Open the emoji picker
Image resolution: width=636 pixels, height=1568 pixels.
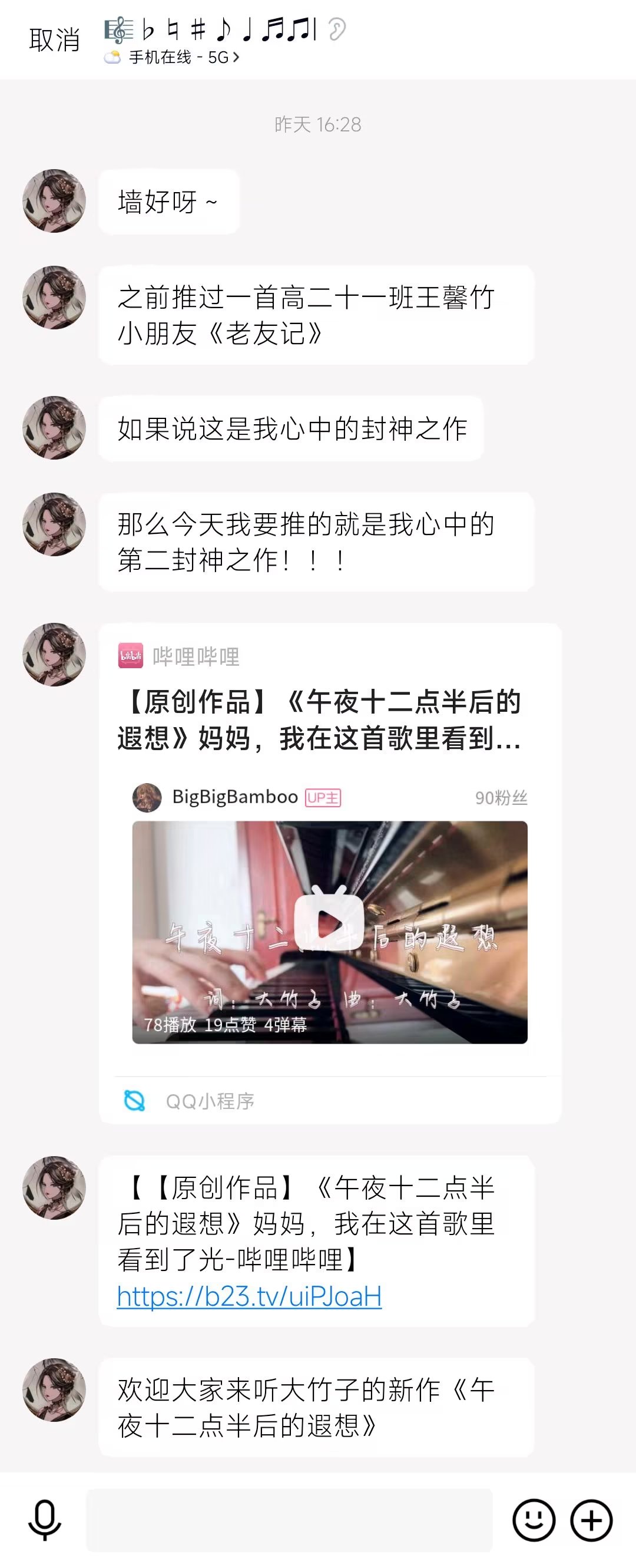[534, 1520]
